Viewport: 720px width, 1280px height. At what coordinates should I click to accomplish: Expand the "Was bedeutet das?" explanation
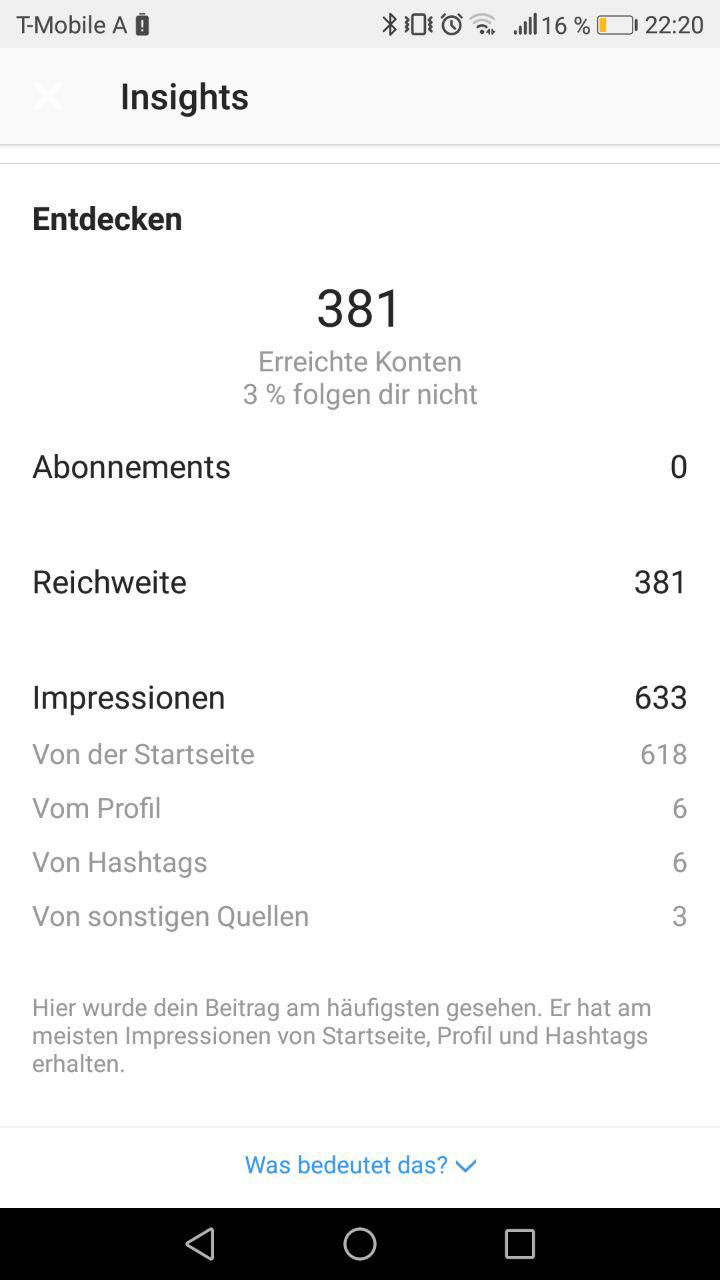[x=360, y=1165]
